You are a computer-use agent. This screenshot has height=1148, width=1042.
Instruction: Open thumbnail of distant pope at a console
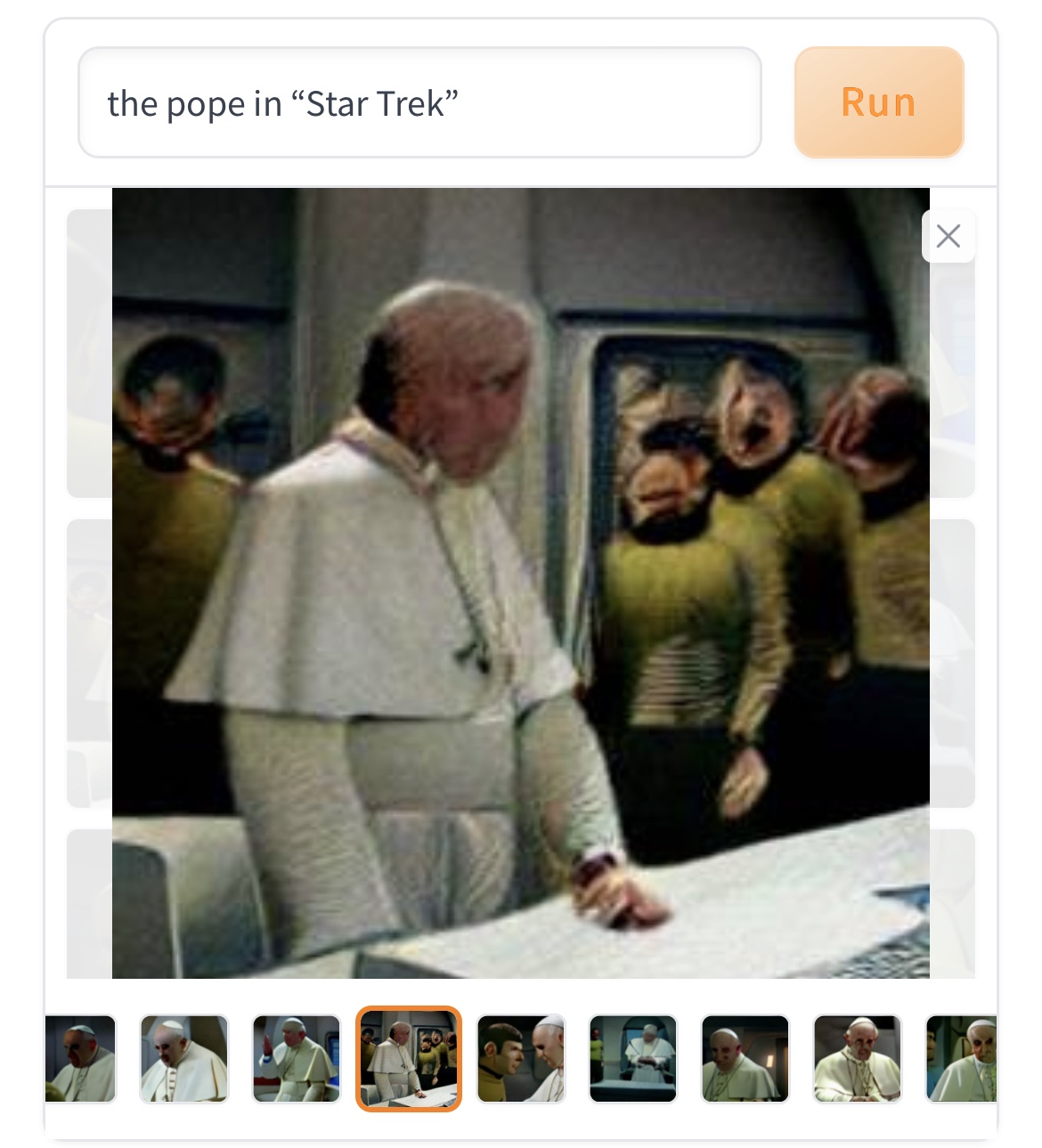pos(633,1059)
